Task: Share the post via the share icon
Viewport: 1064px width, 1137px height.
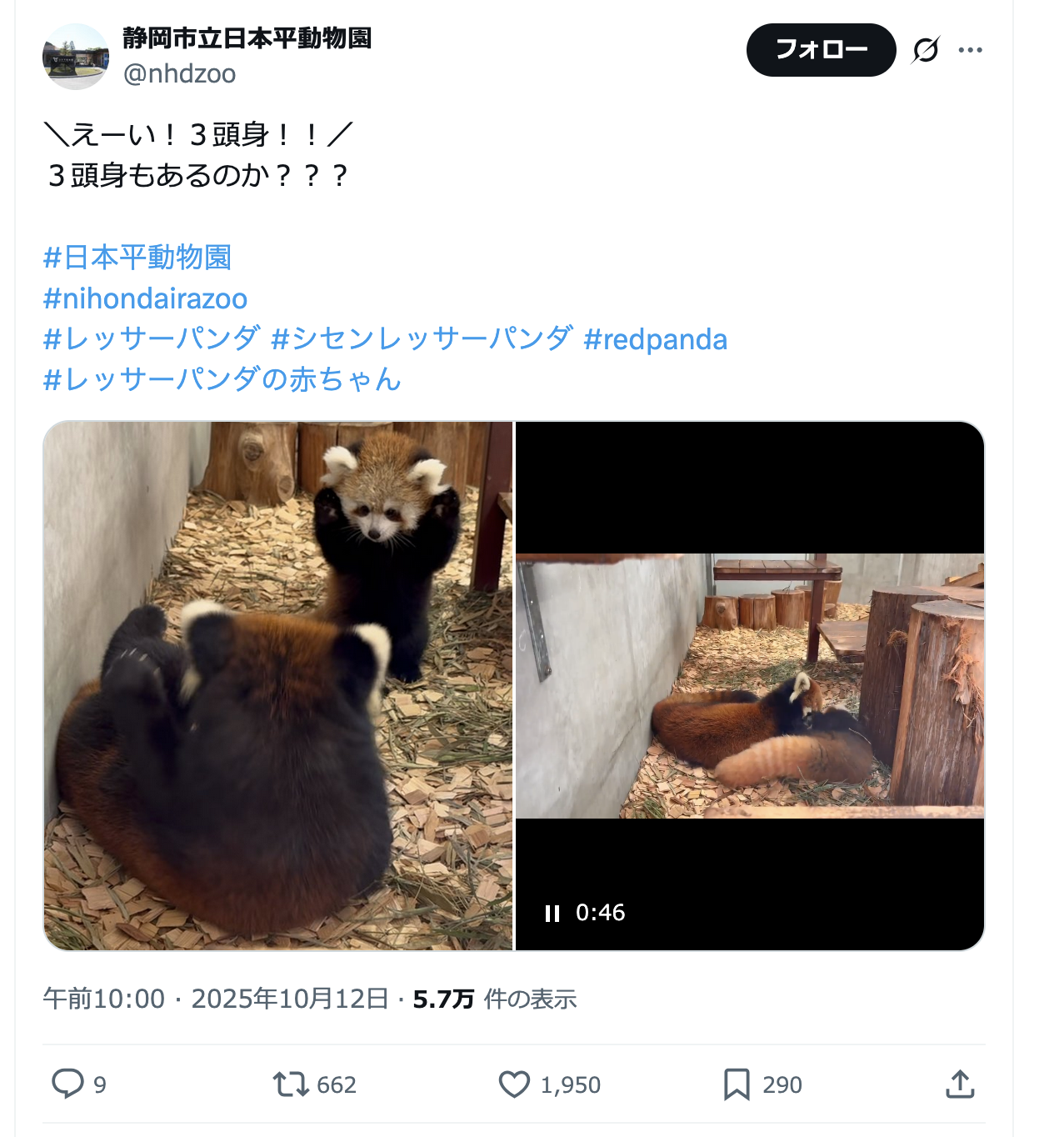Action: click(x=960, y=1084)
